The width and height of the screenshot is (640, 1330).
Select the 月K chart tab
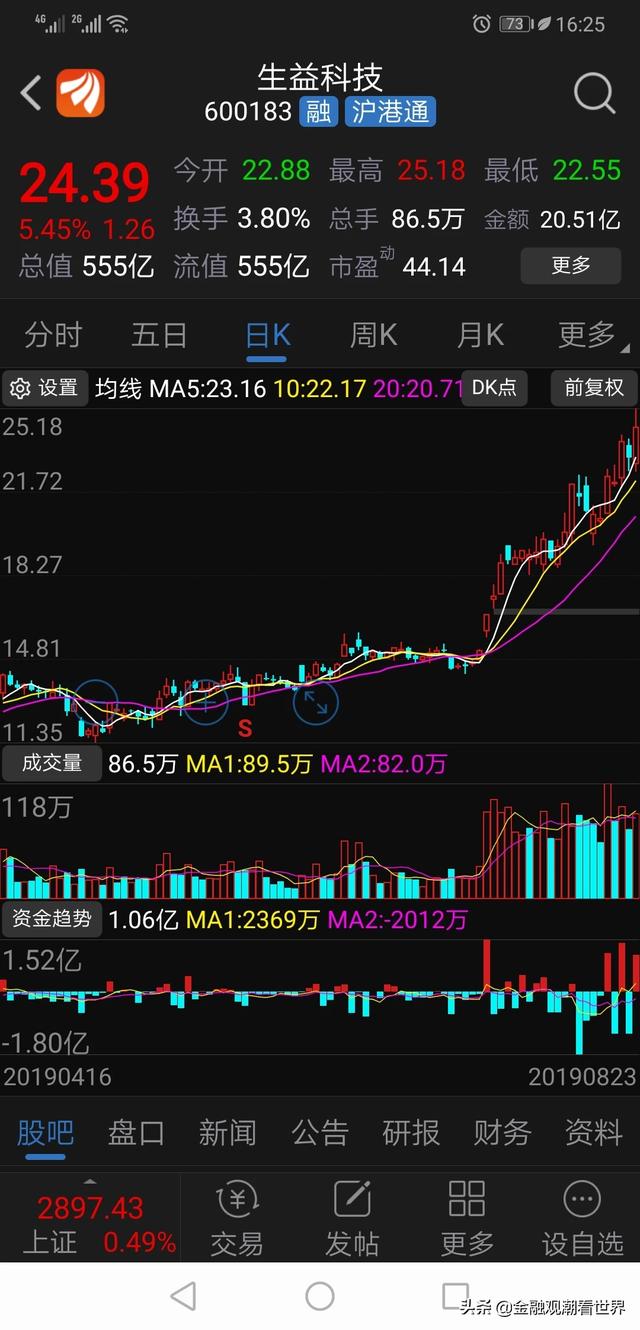tap(479, 334)
